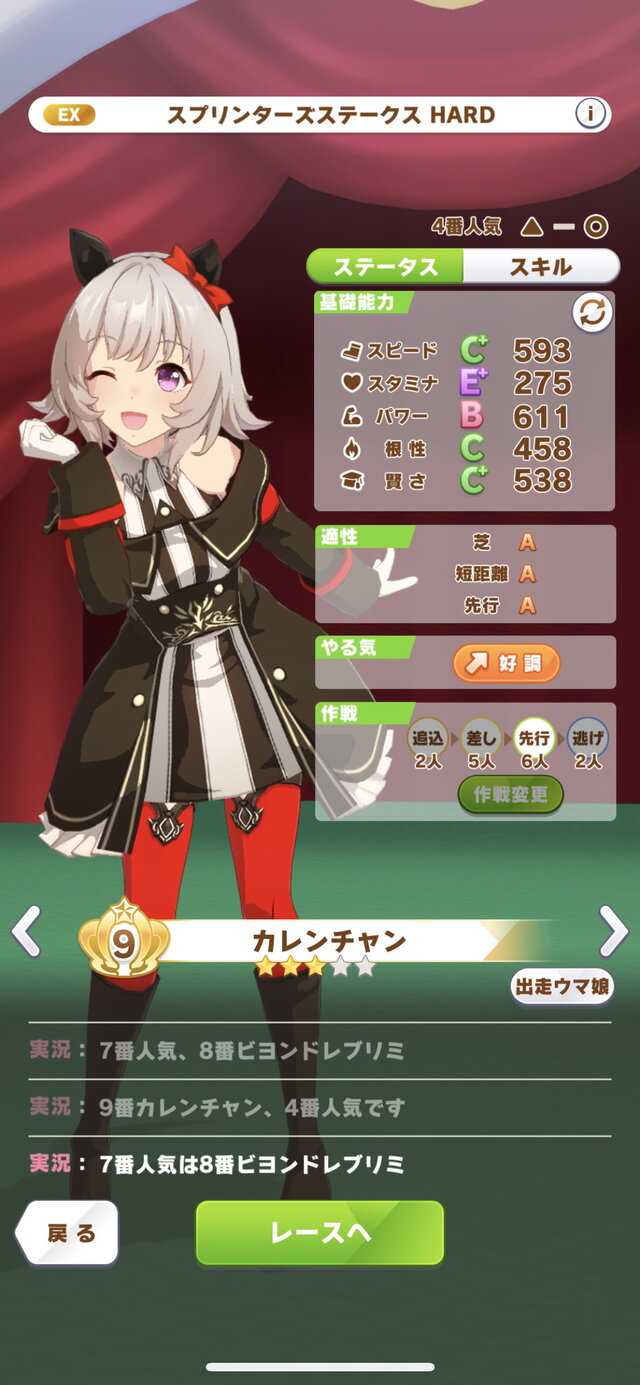Screen dimensions: 640x1385
Task: Open the race info icon
Action: tap(591, 114)
